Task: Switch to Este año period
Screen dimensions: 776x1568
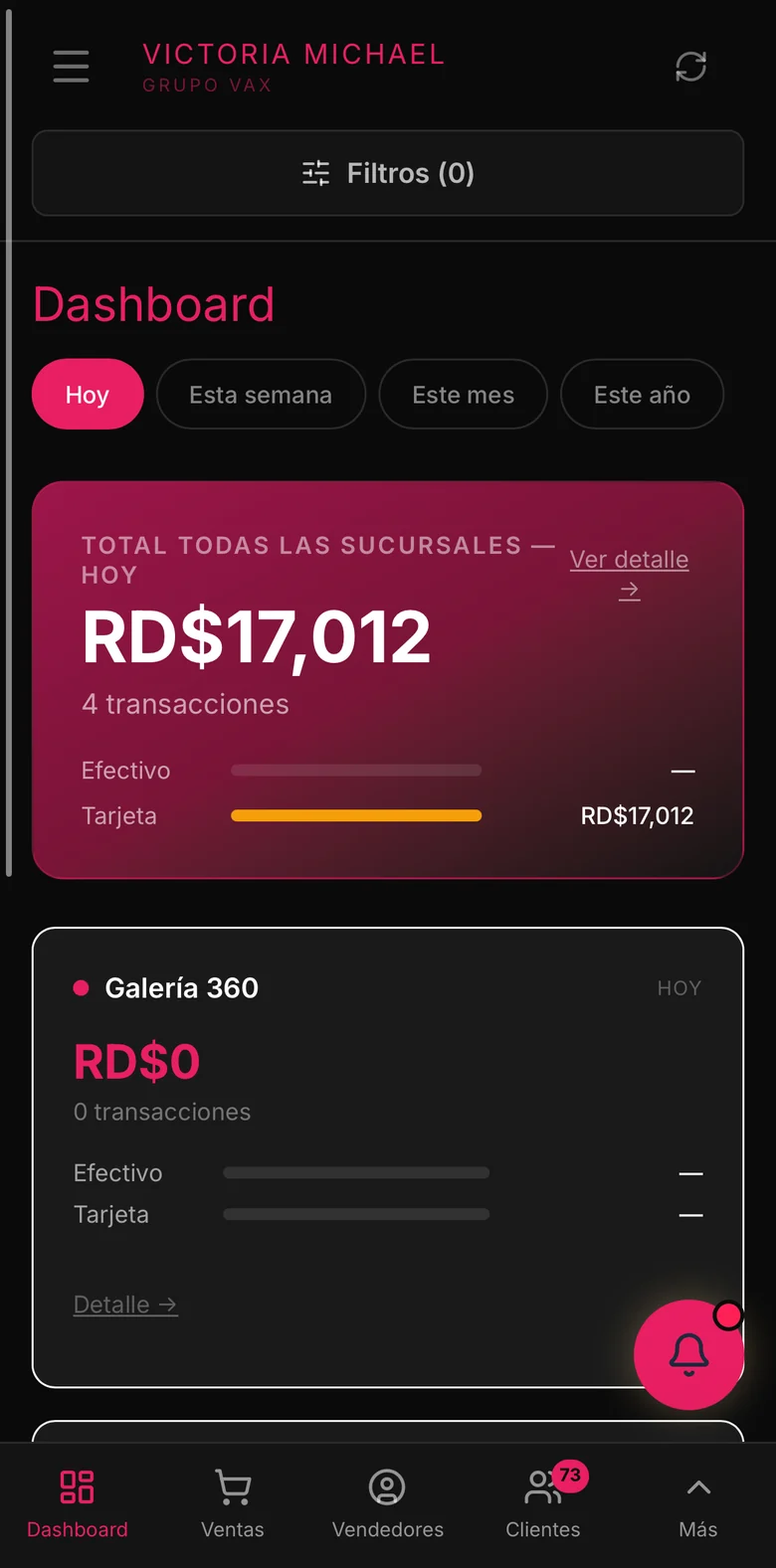Action: 642,395
